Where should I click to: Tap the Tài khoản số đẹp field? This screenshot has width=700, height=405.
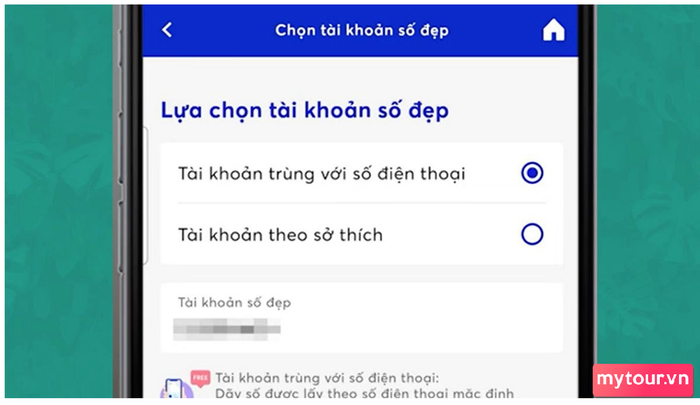coord(361,317)
